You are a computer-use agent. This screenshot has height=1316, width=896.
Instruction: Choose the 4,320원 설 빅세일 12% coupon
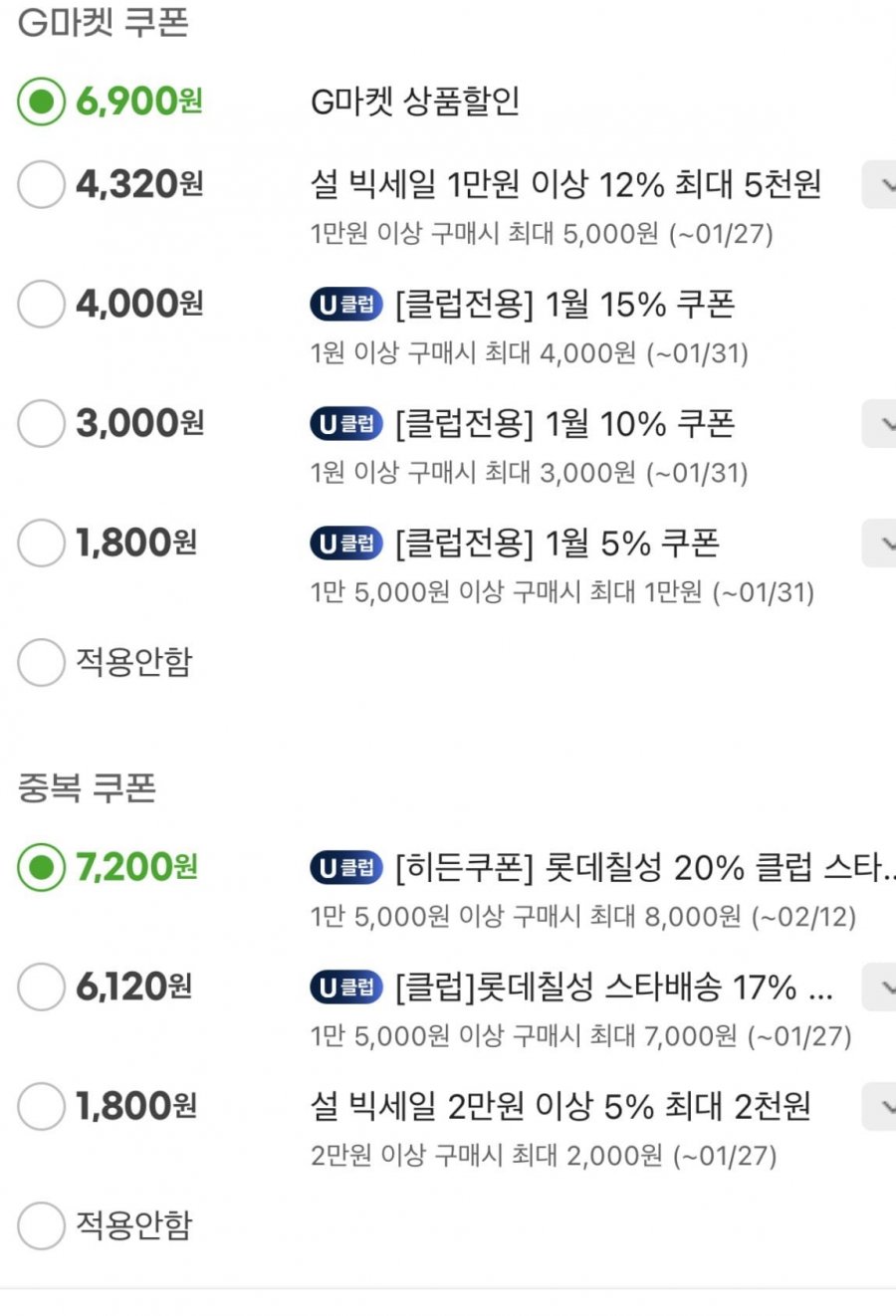tap(41, 184)
